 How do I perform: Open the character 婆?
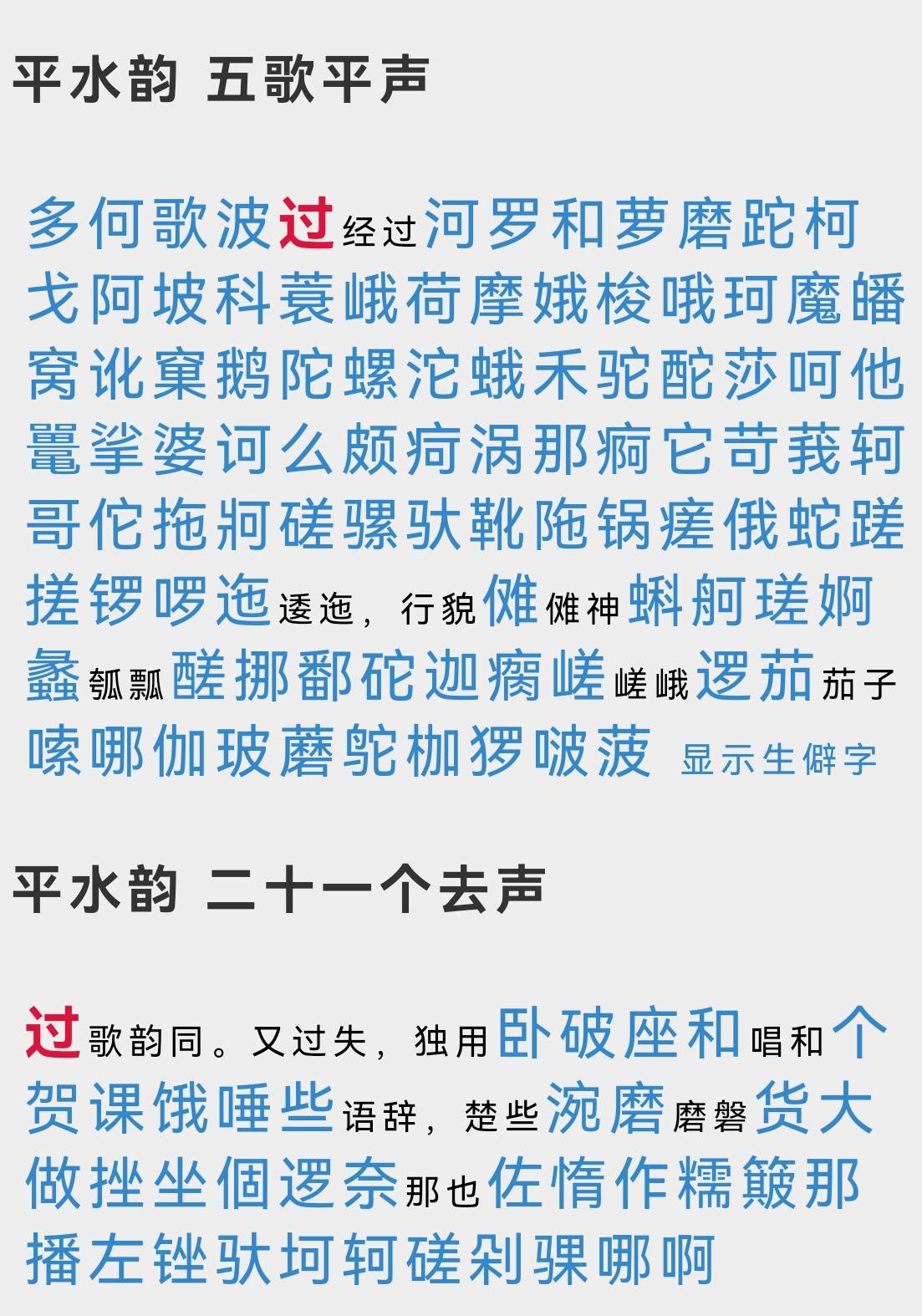(182, 450)
